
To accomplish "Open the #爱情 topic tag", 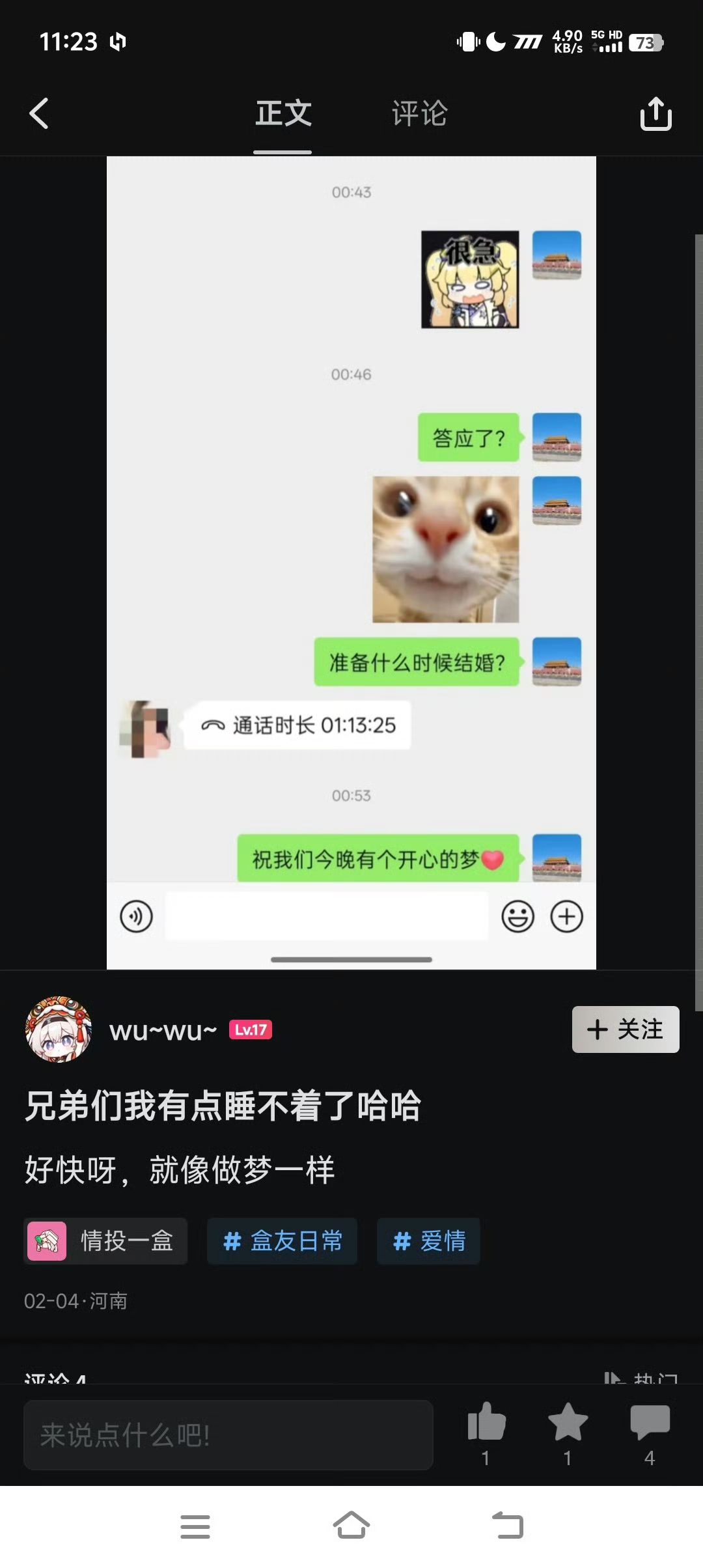I will [428, 1241].
